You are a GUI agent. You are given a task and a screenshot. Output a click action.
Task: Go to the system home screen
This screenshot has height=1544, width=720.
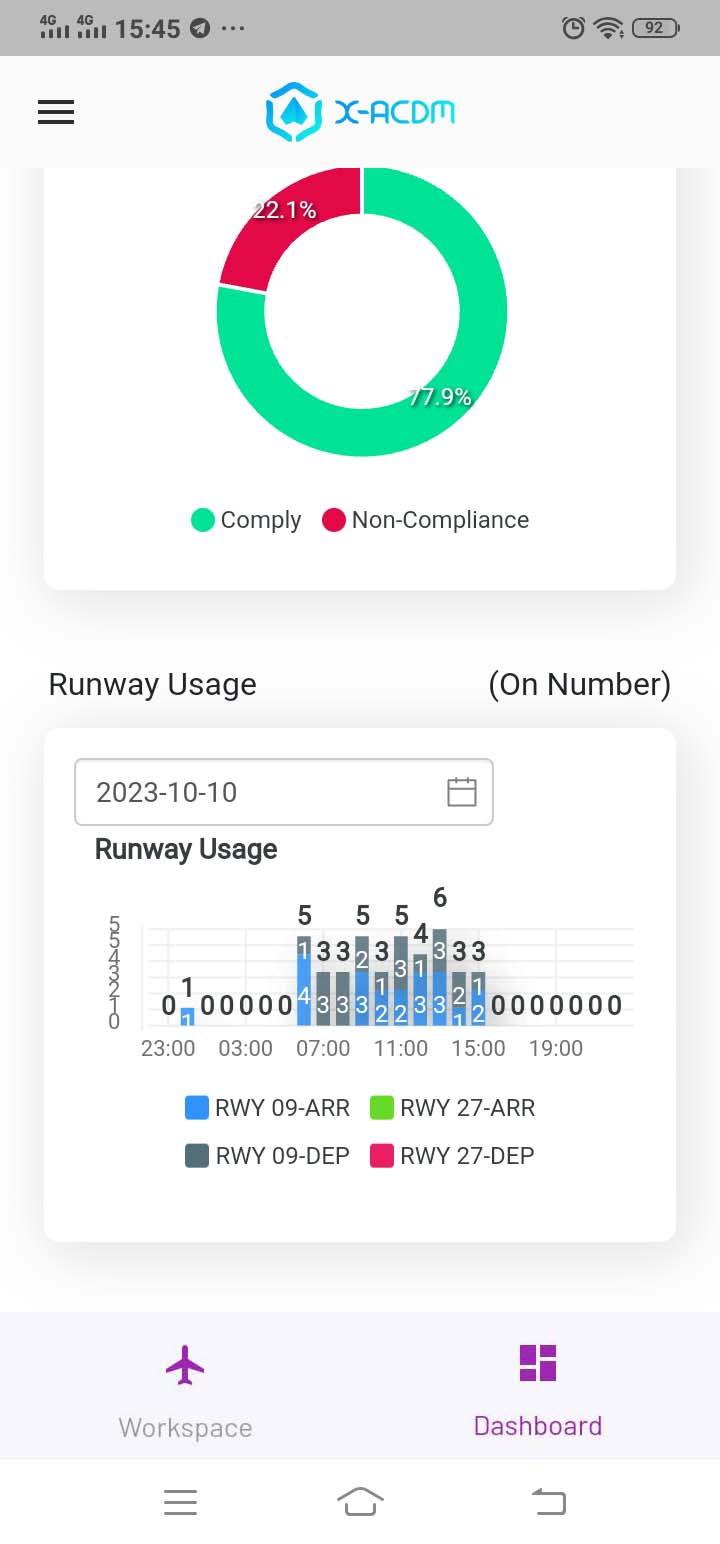coord(360,1501)
